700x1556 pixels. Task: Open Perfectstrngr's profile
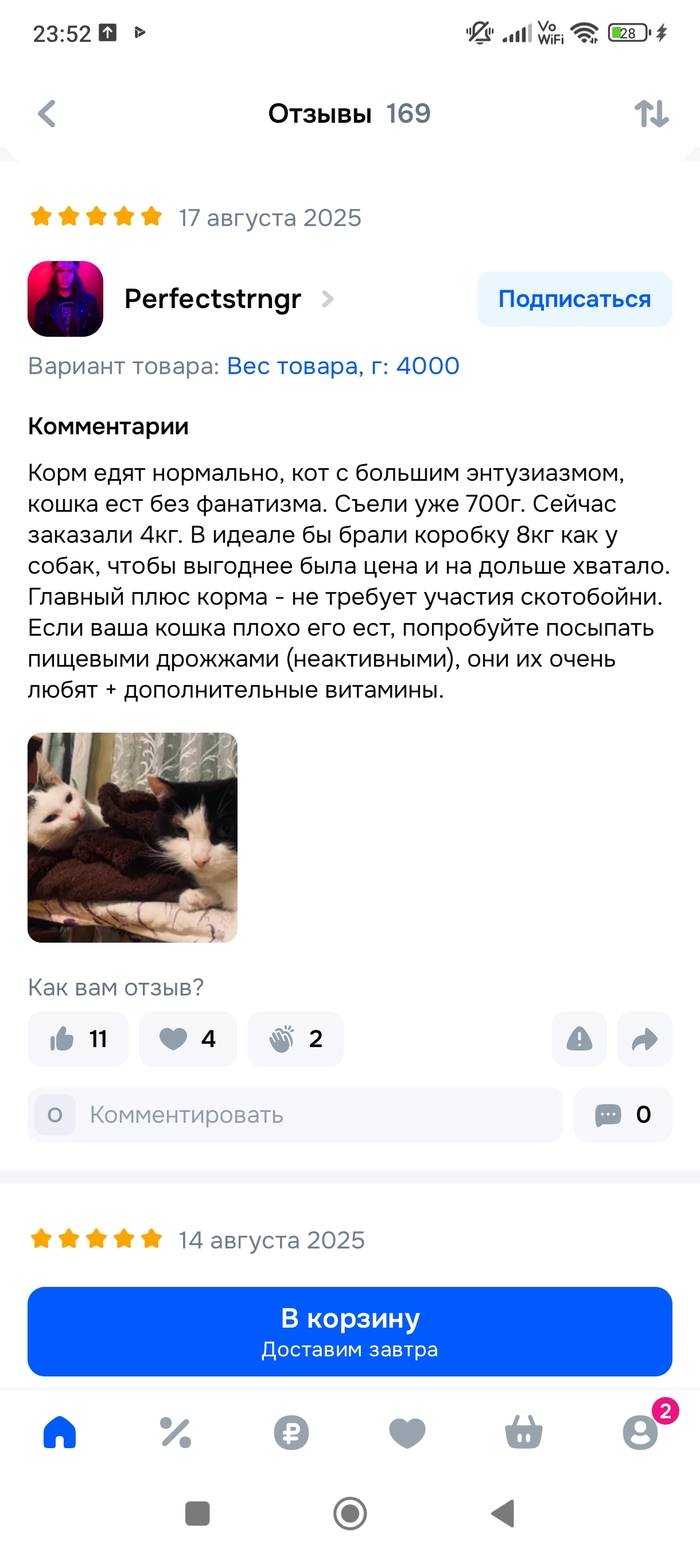click(212, 299)
